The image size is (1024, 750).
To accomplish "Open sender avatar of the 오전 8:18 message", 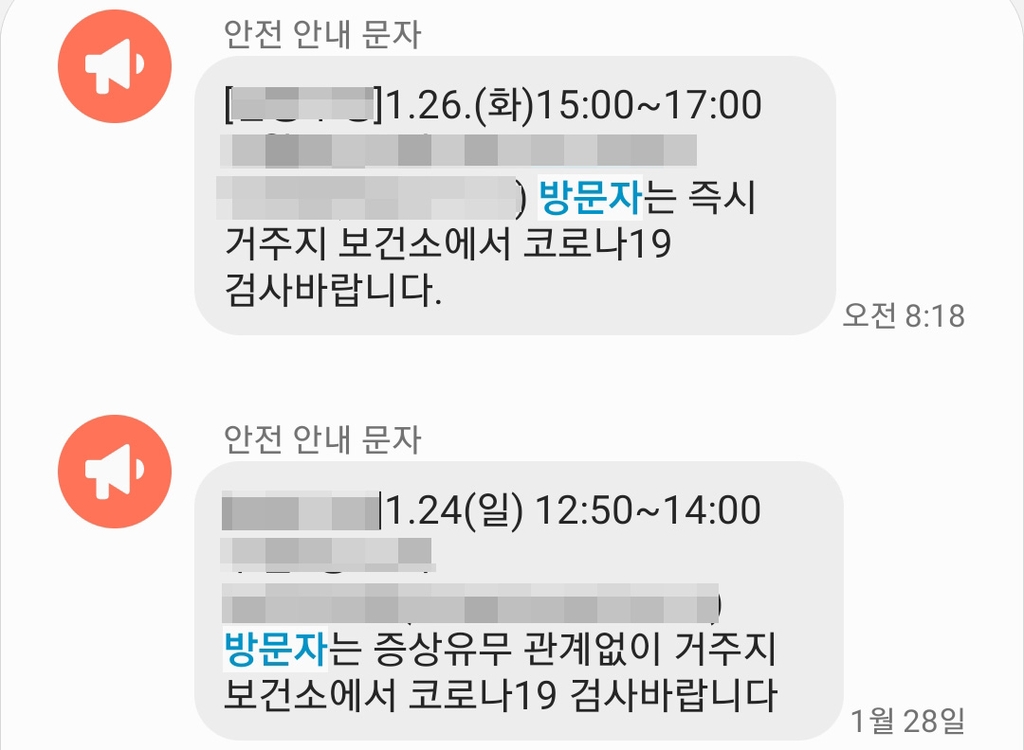I will click(114, 67).
